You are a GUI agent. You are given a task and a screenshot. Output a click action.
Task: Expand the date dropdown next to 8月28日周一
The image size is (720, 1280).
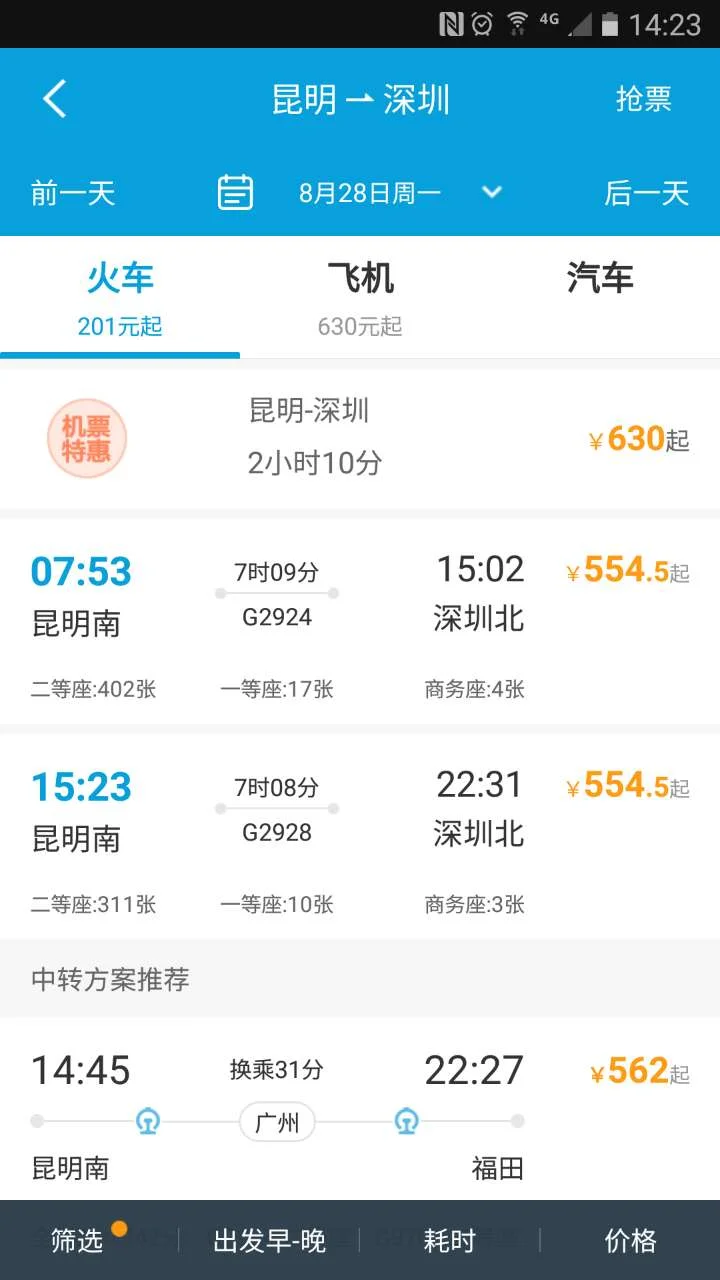click(491, 192)
